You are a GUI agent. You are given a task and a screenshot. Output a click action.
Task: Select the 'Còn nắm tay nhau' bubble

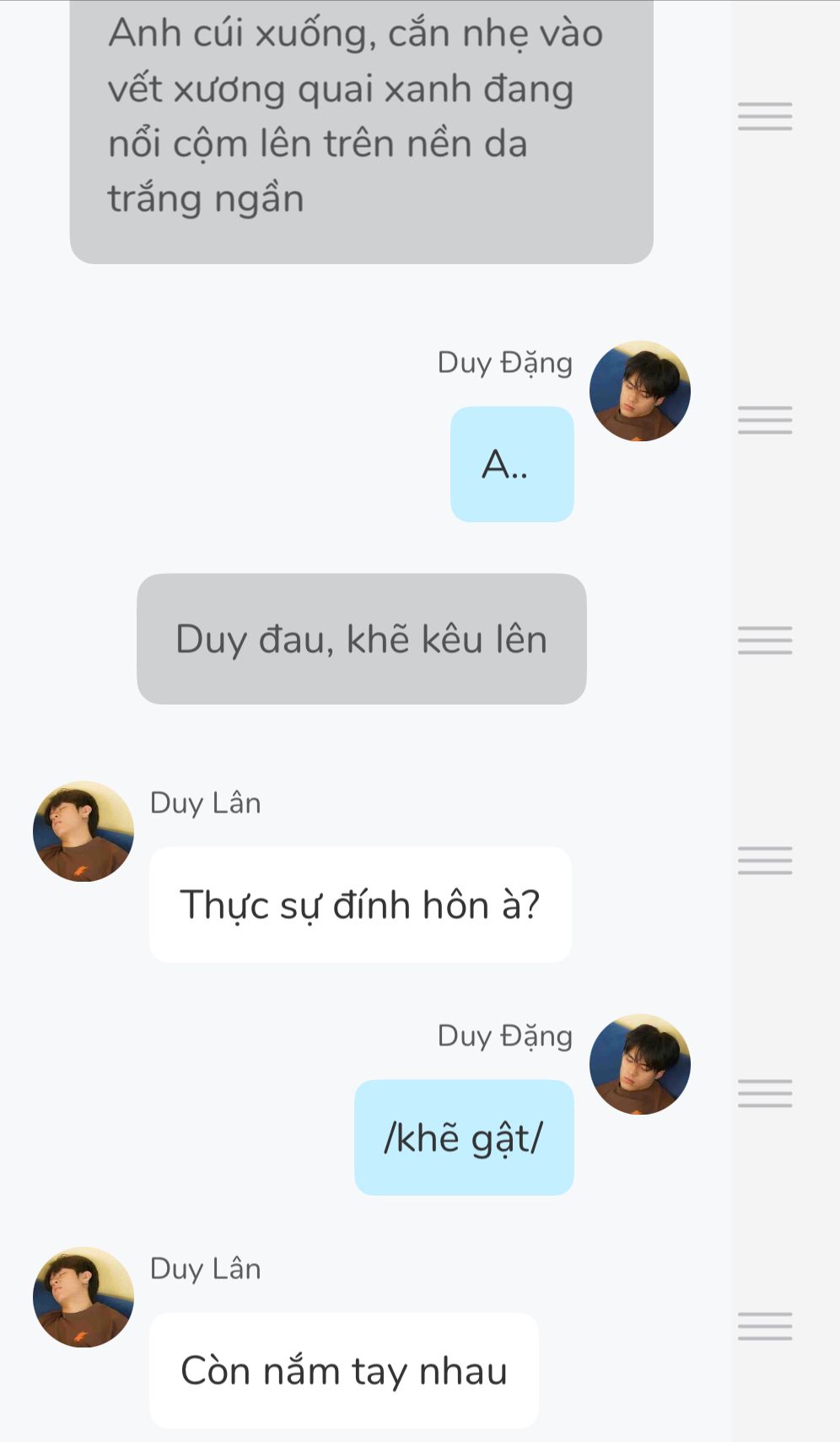(x=344, y=1370)
